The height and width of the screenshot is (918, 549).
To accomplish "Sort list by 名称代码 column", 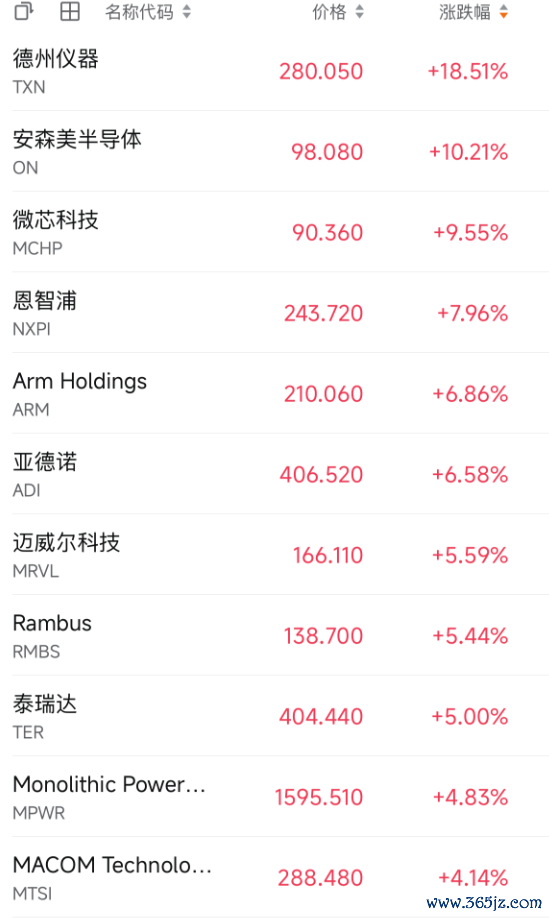I will [148, 12].
